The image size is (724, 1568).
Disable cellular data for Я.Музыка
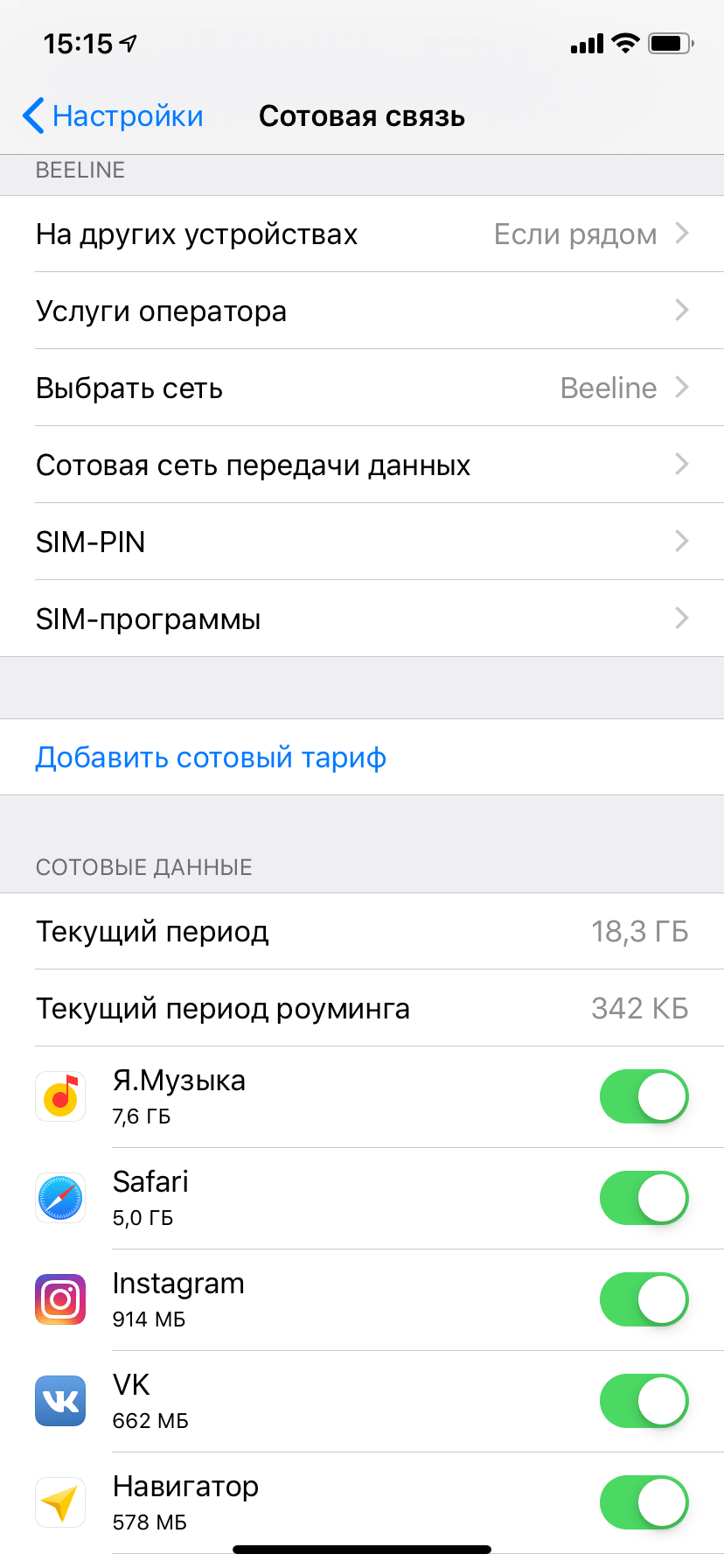point(644,1096)
